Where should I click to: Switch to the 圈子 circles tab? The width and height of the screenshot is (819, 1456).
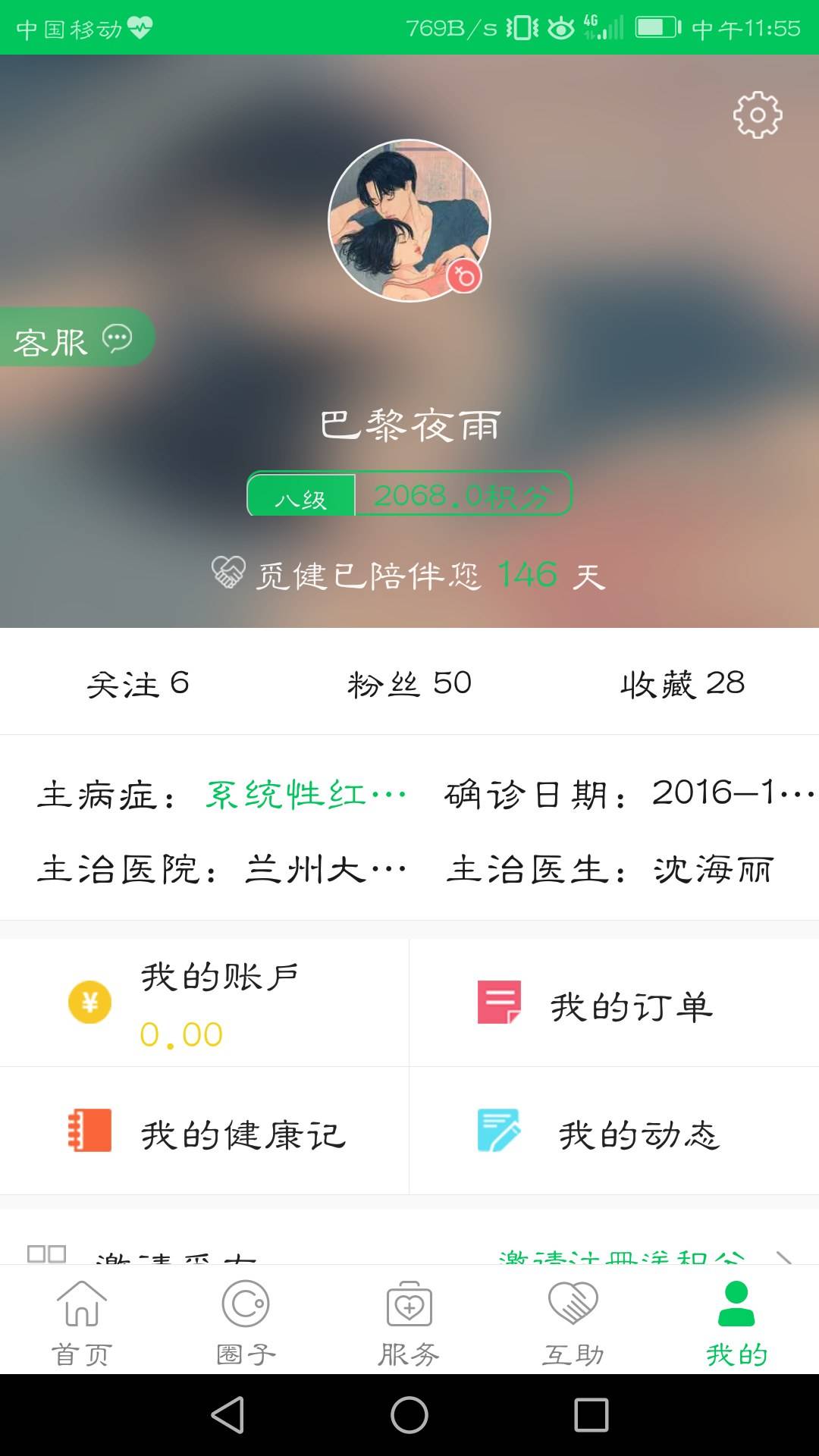[246, 1321]
